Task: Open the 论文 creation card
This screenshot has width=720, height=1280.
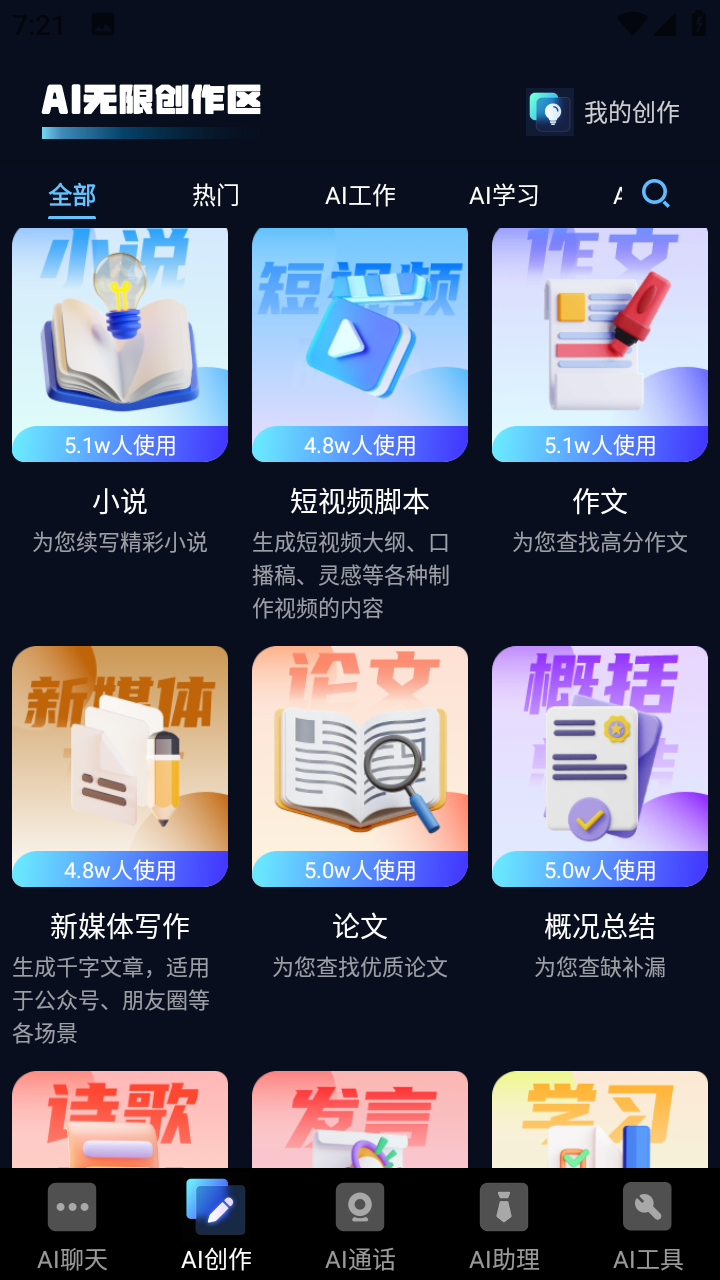Action: click(x=360, y=767)
